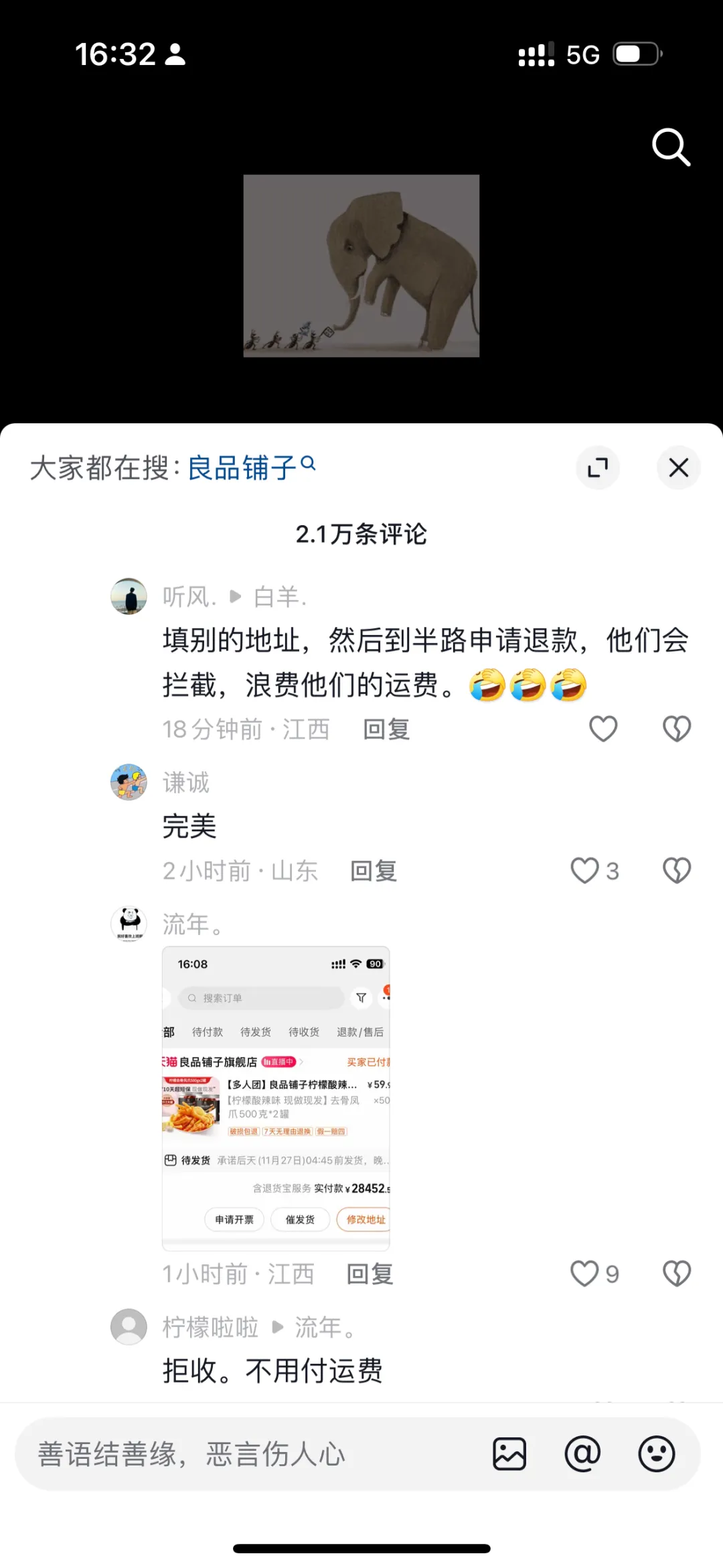Like 谦诚's comment 完美
The height and width of the screenshot is (1568, 723).
click(584, 871)
